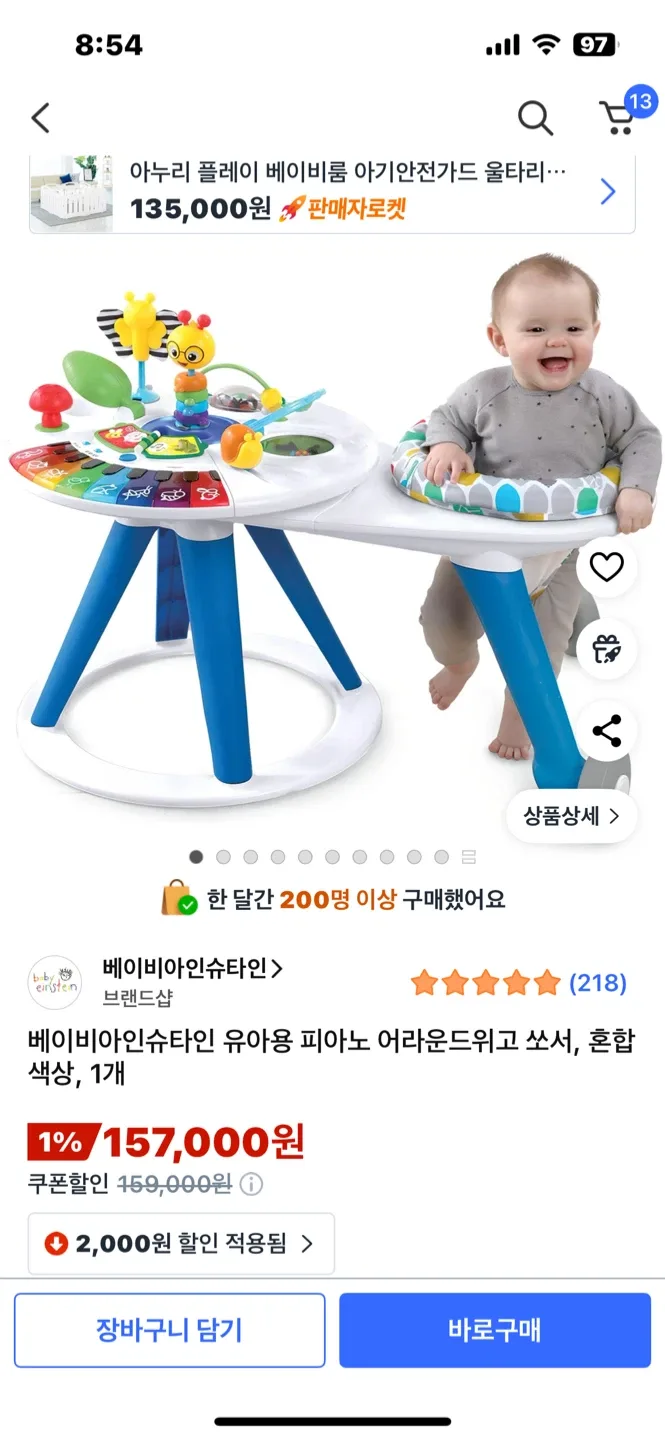Expand the 2,000원 할인 적용됨 box

tap(181, 1244)
